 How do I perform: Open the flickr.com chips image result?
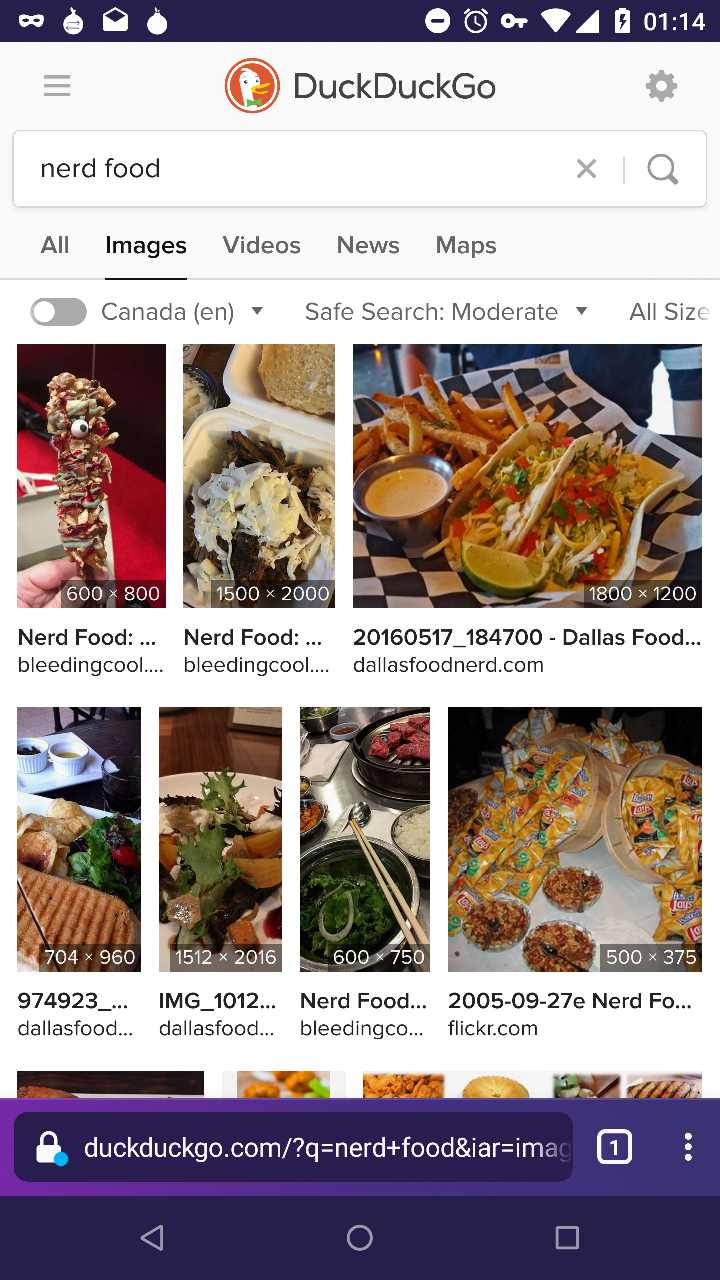(575, 840)
